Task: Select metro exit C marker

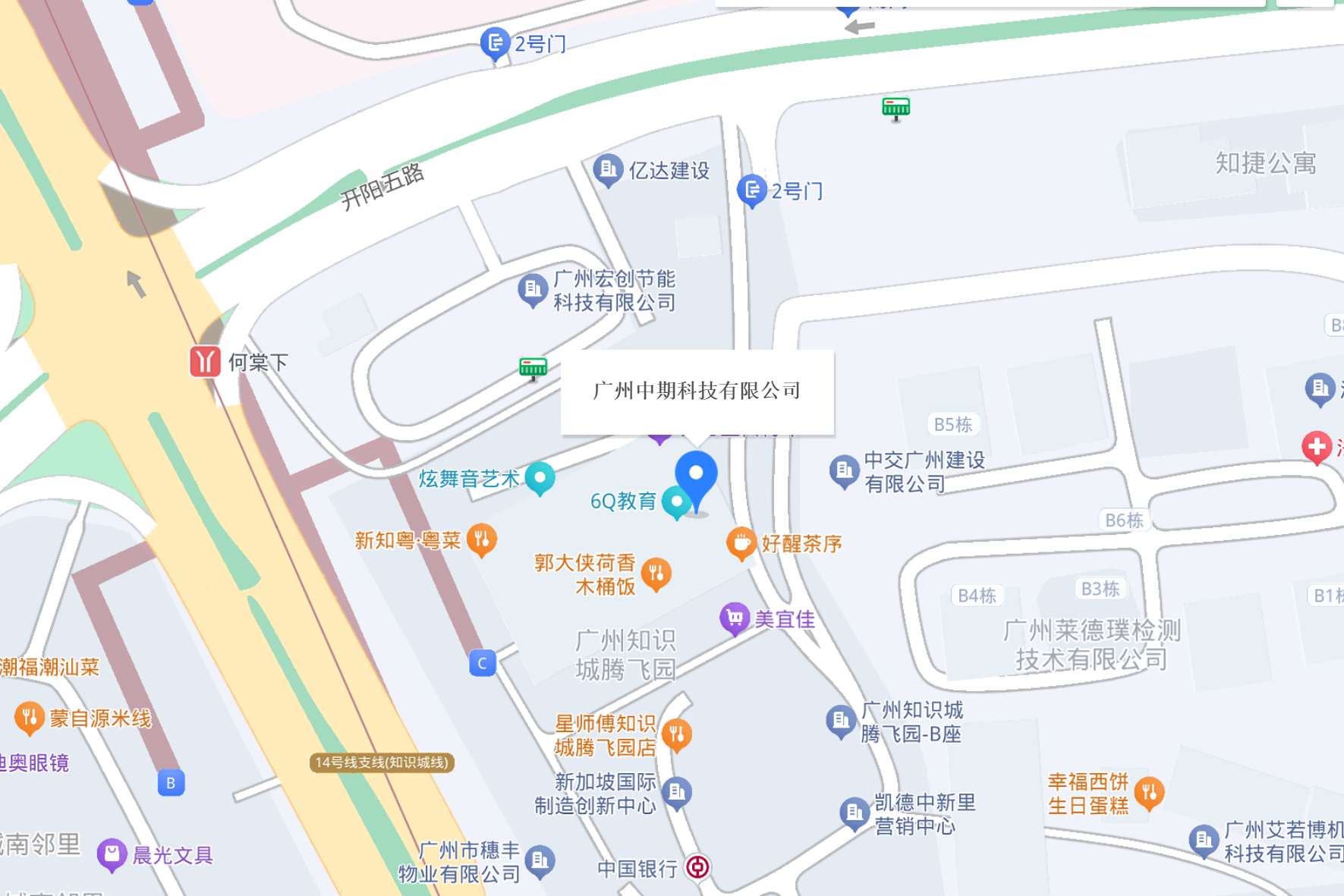Action: [x=483, y=663]
